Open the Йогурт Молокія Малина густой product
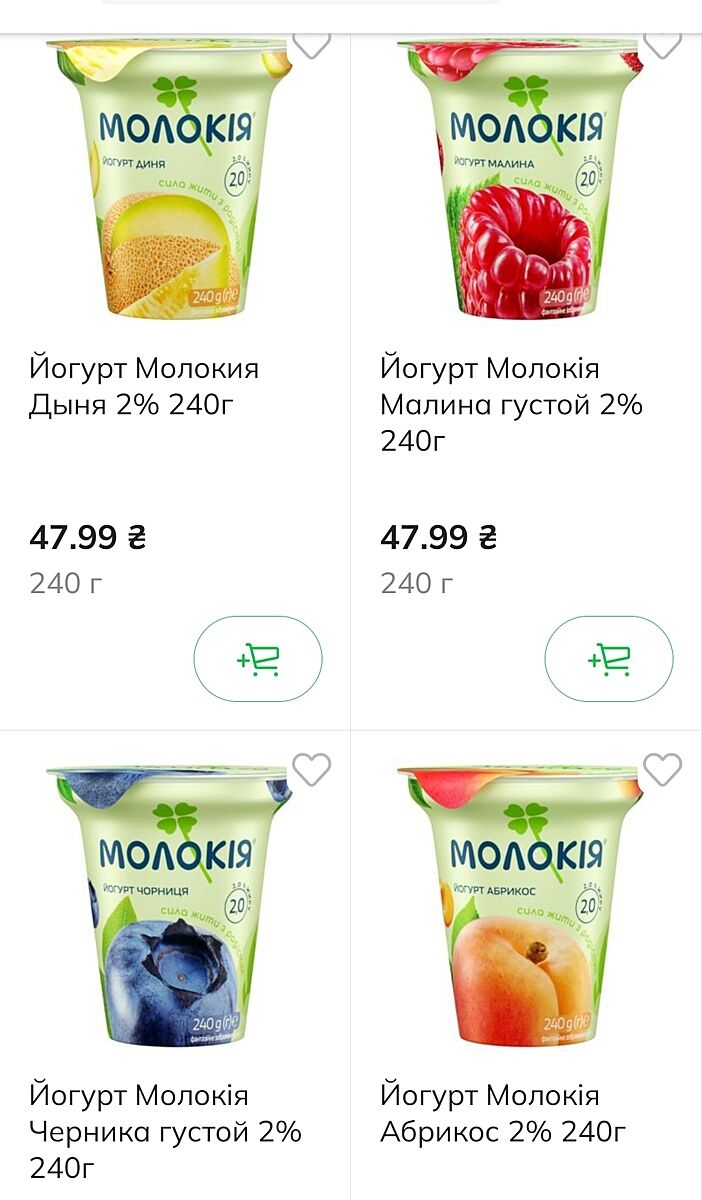This screenshot has width=702, height=1200. click(511, 404)
